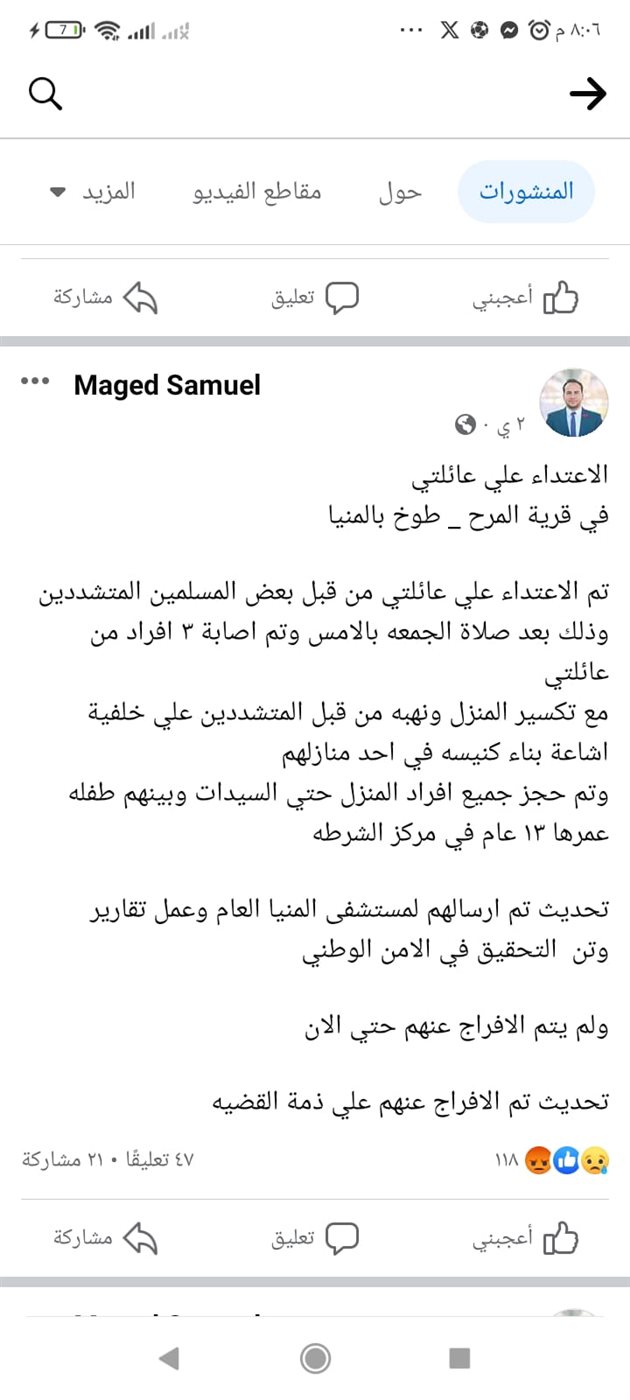This screenshot has width=630, height=1400.
Task: Switch to the المنشورات tab
Action: tap(526, 191)
